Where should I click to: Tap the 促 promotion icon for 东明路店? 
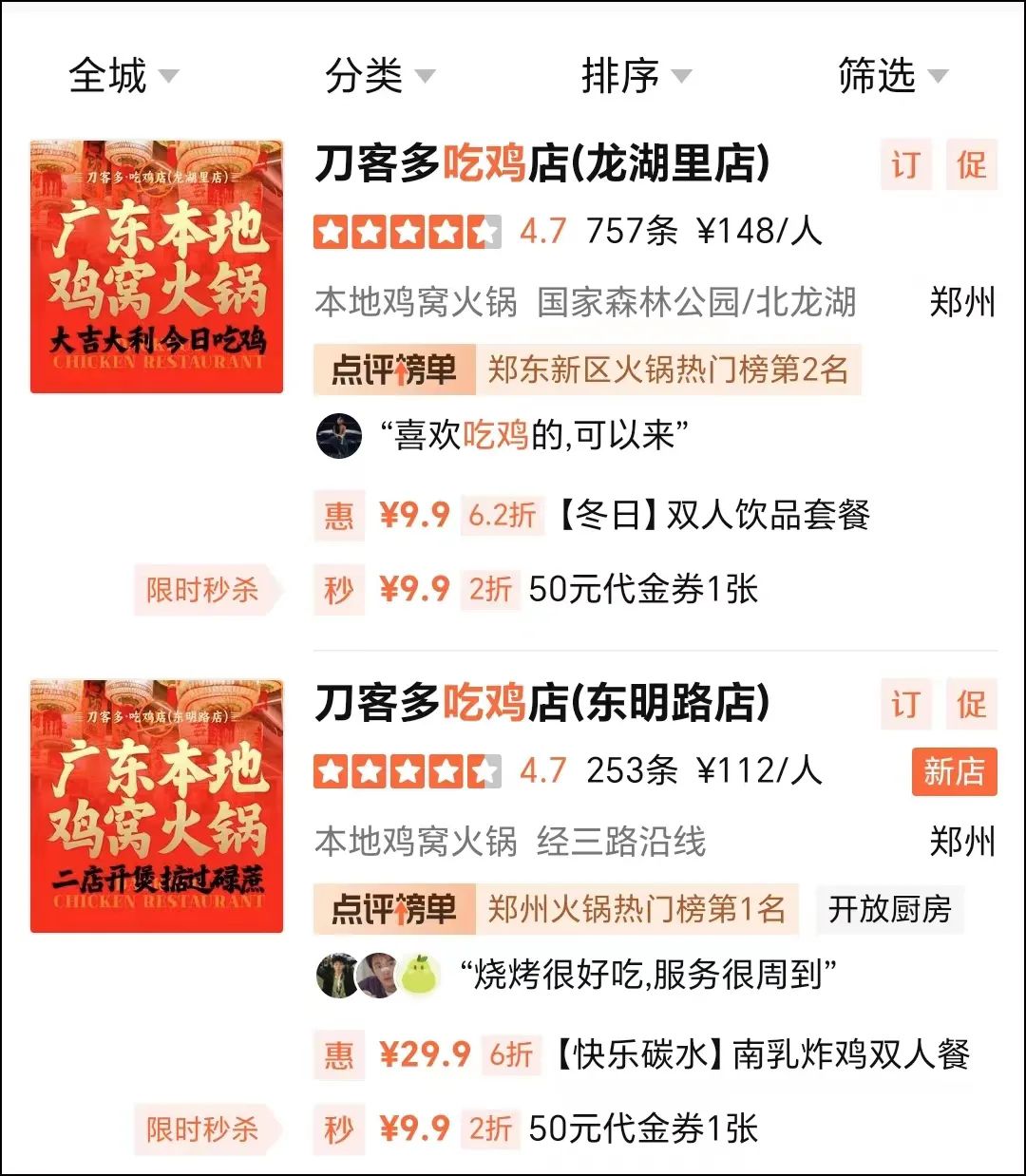pos(972,707)
